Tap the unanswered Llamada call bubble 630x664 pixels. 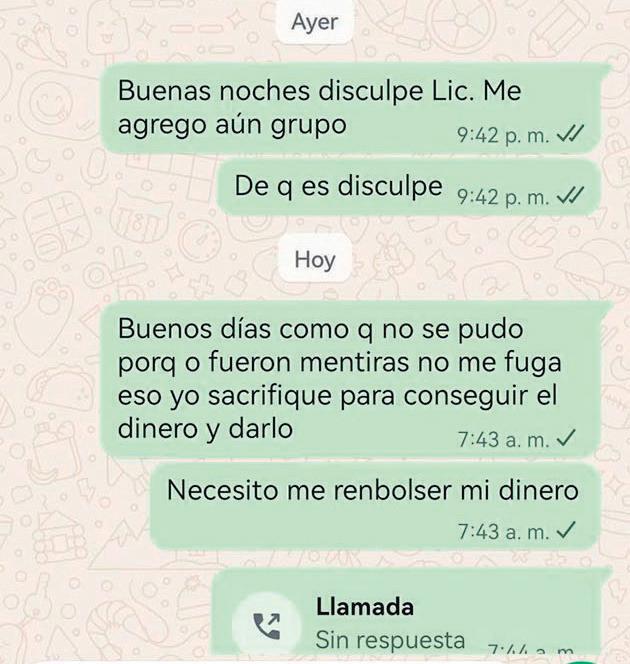point(410,622)
